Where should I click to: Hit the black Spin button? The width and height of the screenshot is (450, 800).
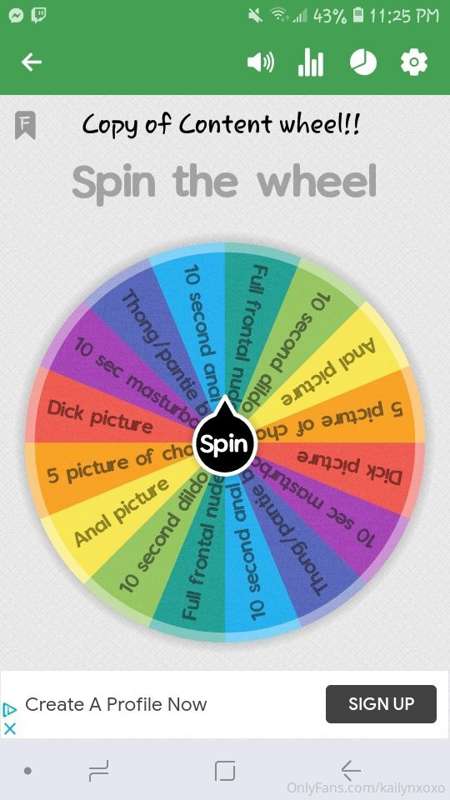pos(225,444)
